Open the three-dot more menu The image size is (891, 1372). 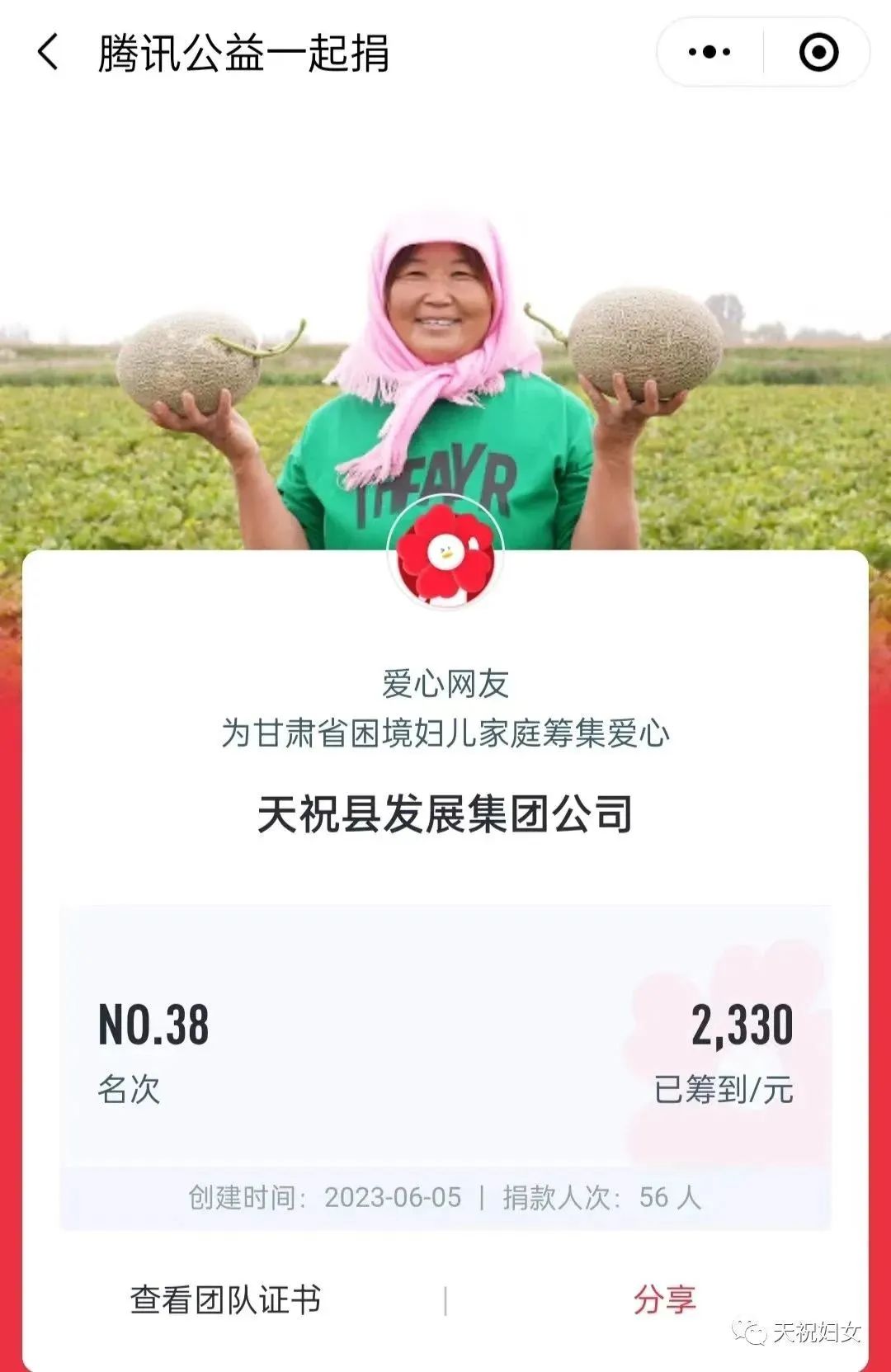pos(709,53)
